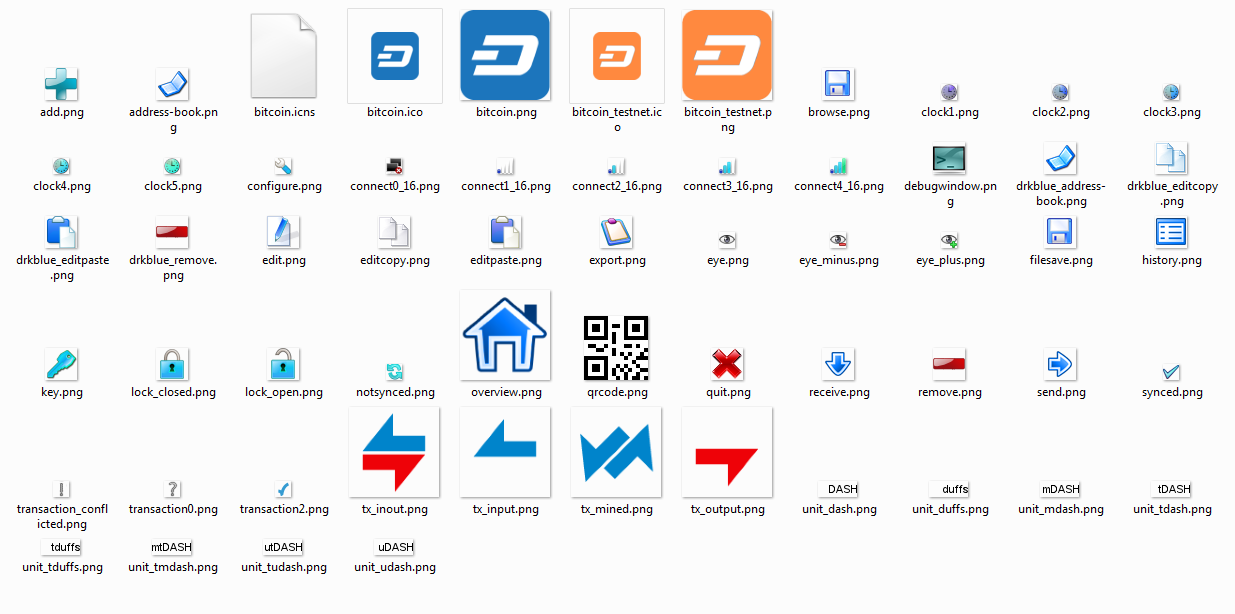Open the quit.png file
1235x614 pixels.
(727, 364)
